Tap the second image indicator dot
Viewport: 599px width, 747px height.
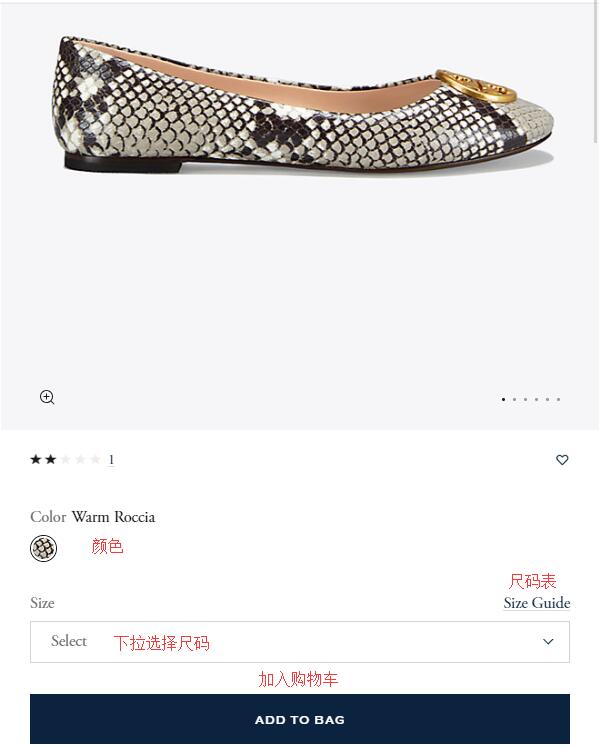point(515,399)
